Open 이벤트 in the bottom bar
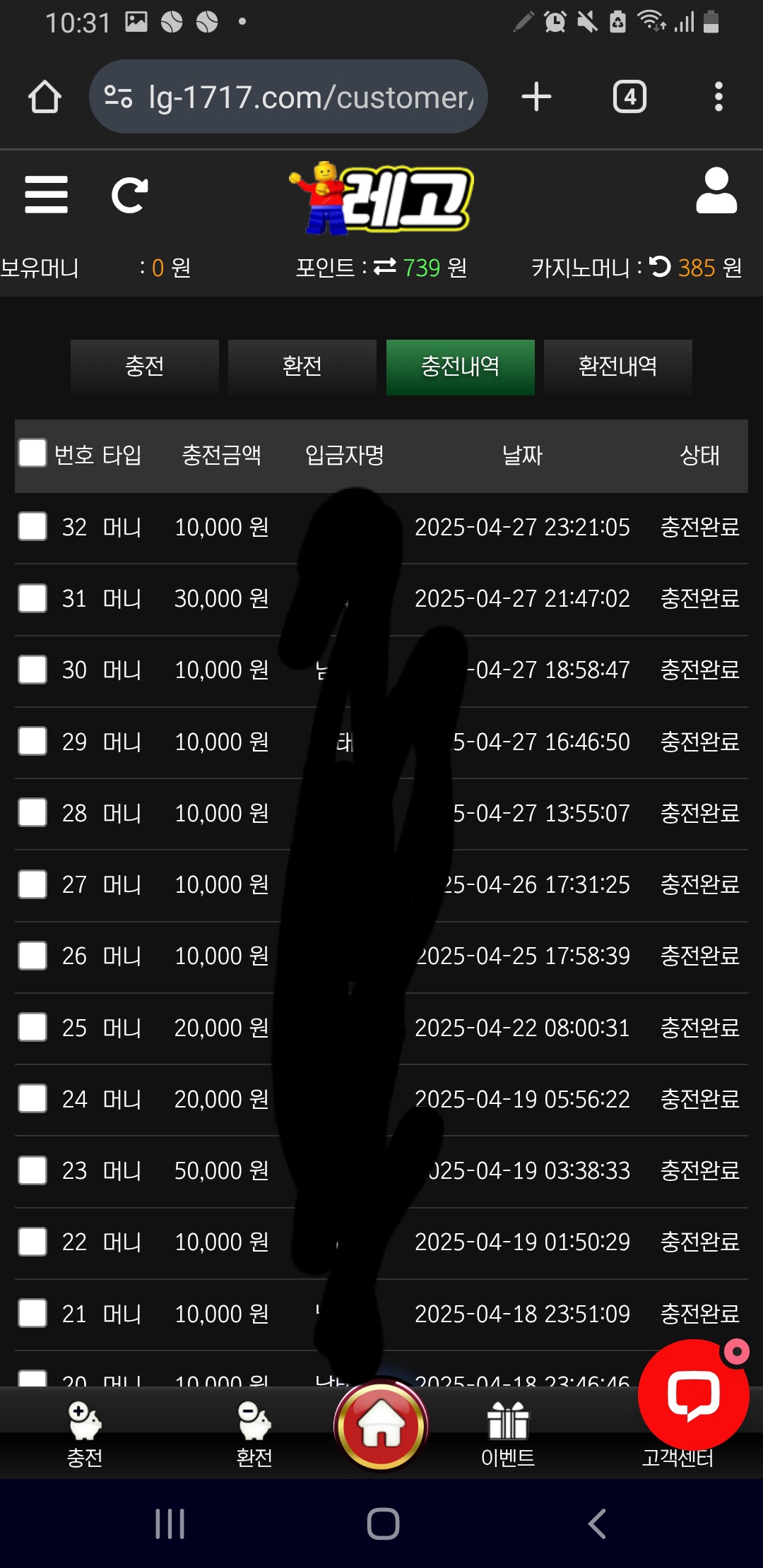 point(508,1434)
